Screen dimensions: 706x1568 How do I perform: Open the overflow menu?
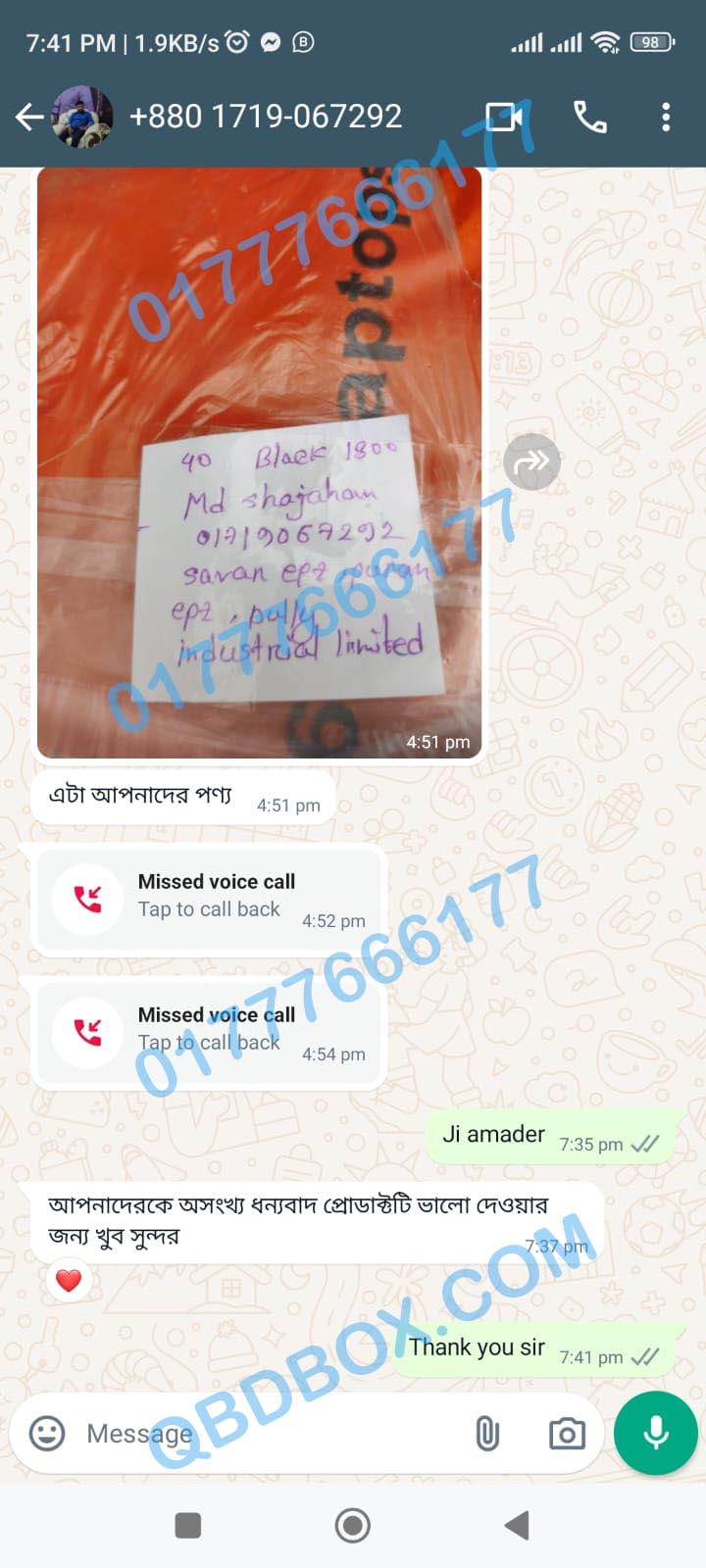pyautogui.click(x=666, y=118)
